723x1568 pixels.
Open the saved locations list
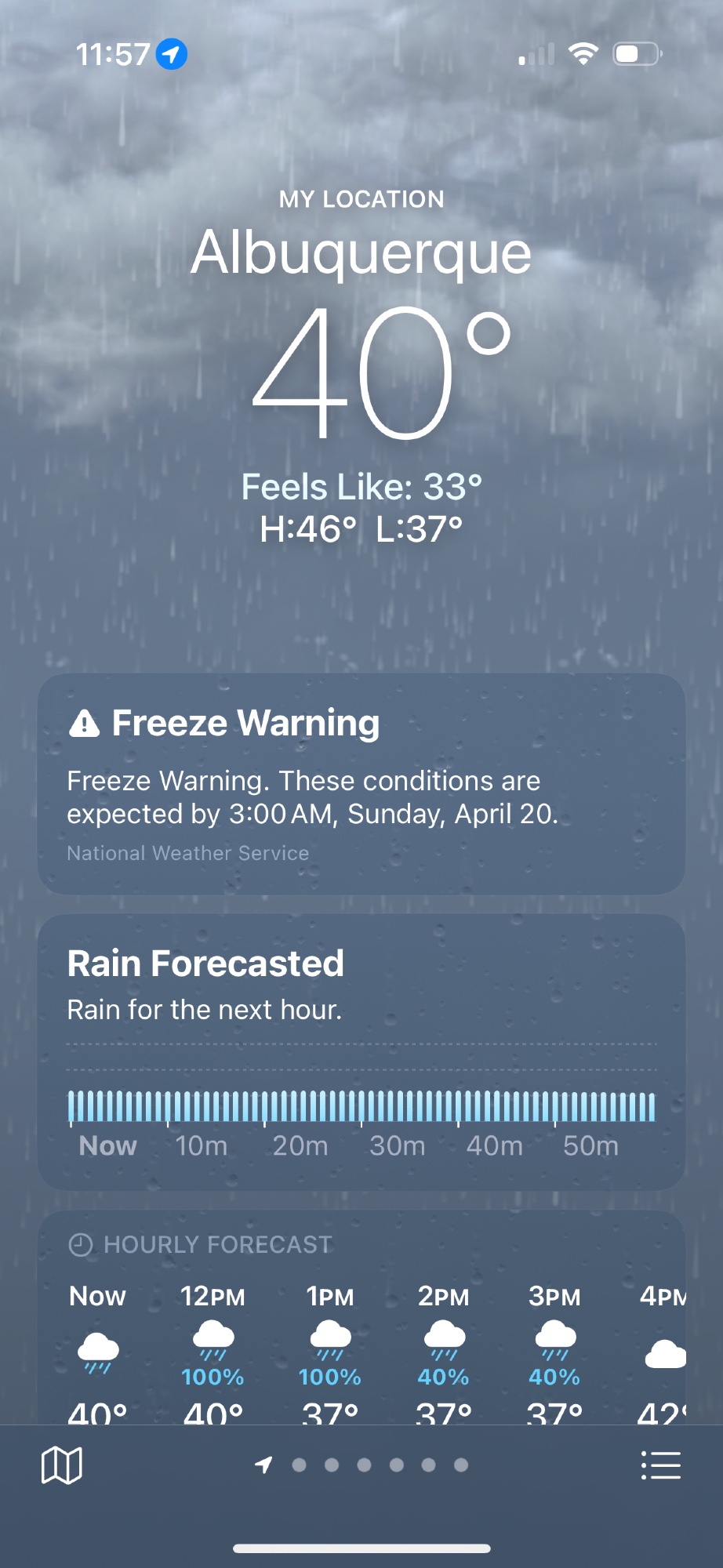(660, 1465)
